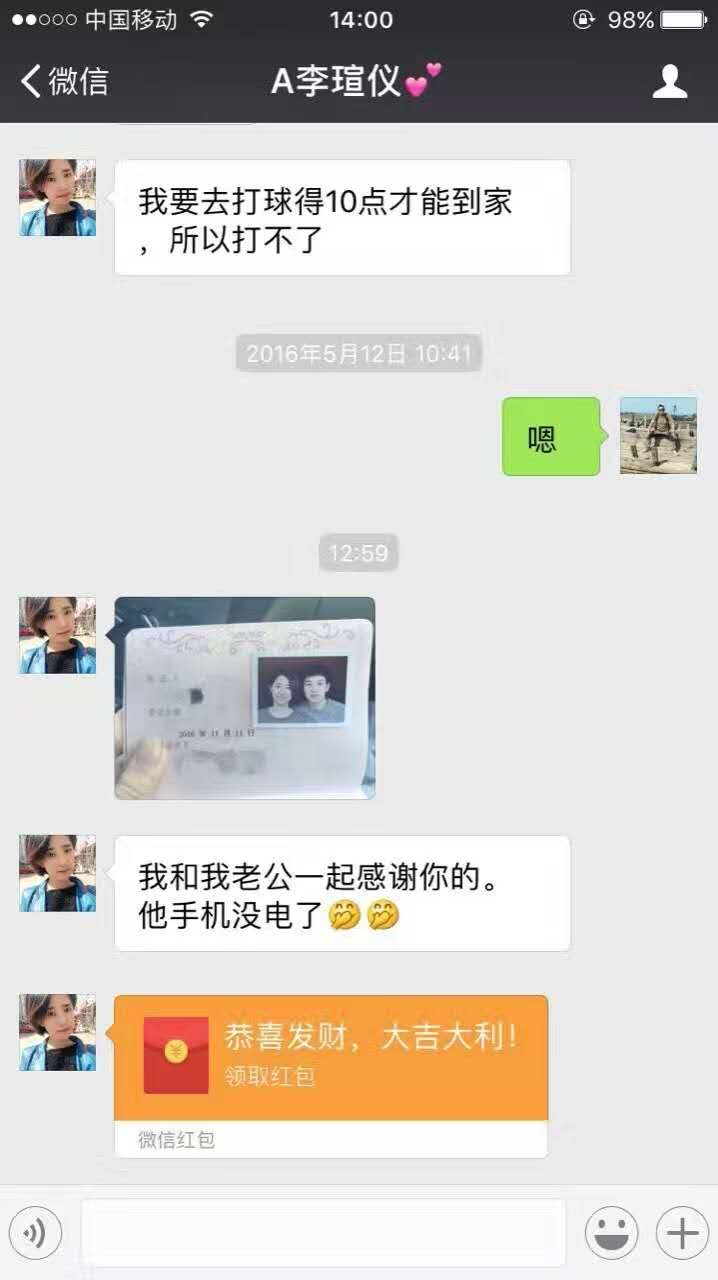Viewport: 718px width, 1280px height.
Task: Tap my own avatar beside 嗯
Action: click(x=658, y=436)
